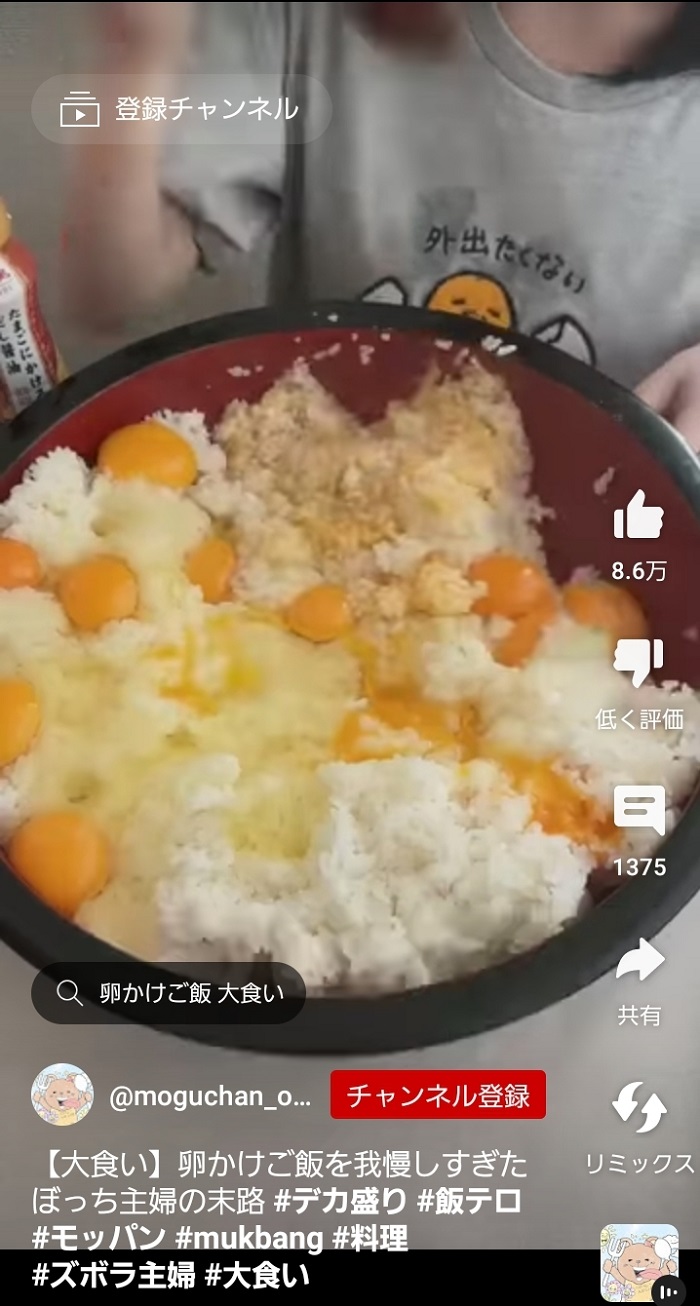700x1306 pixels.
Task: Open the #ズボラ主婦 hashtag
Action: point(113,1275)
